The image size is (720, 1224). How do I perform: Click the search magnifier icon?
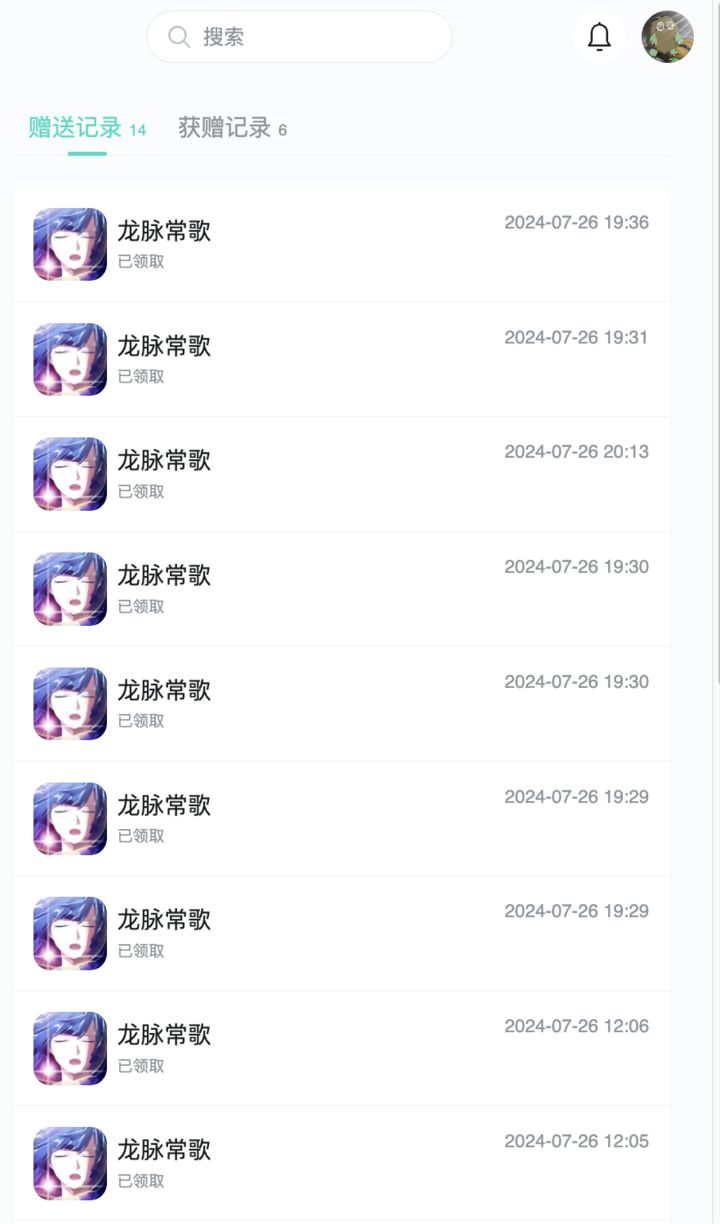click(179, 36)
